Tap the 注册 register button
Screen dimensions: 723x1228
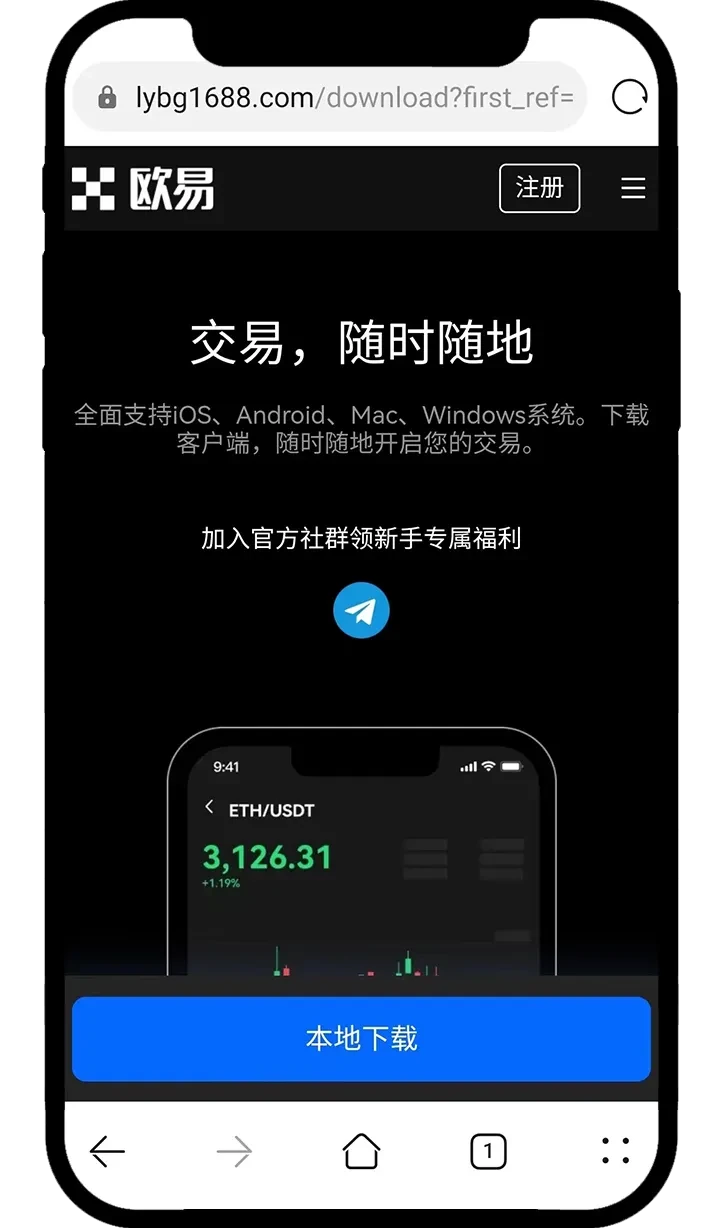pyautogui.click(x=539, y=188)
